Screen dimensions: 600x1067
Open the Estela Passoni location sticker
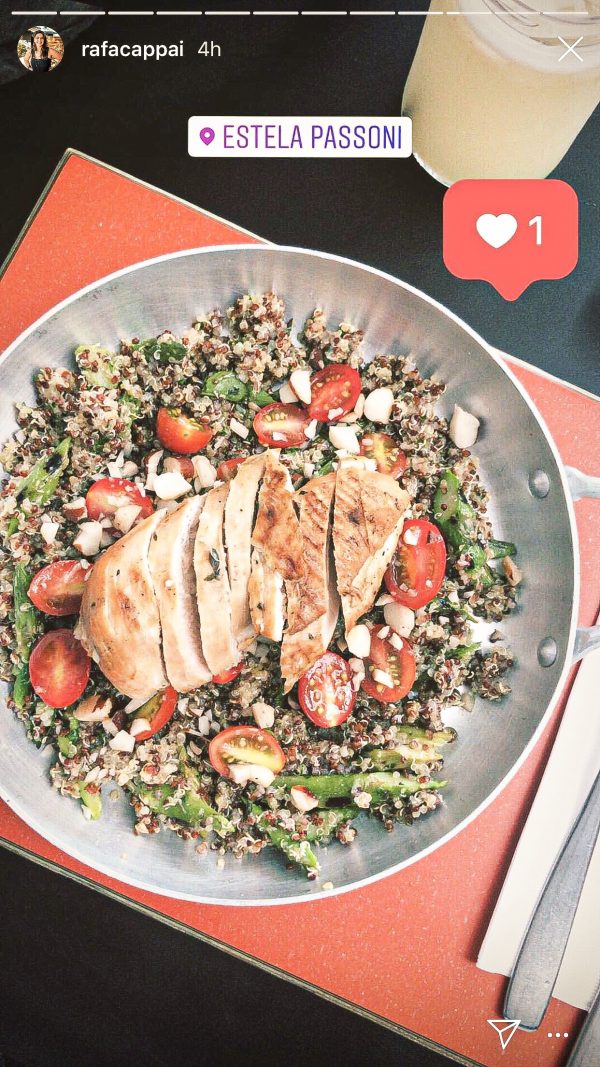coord(300,137)
